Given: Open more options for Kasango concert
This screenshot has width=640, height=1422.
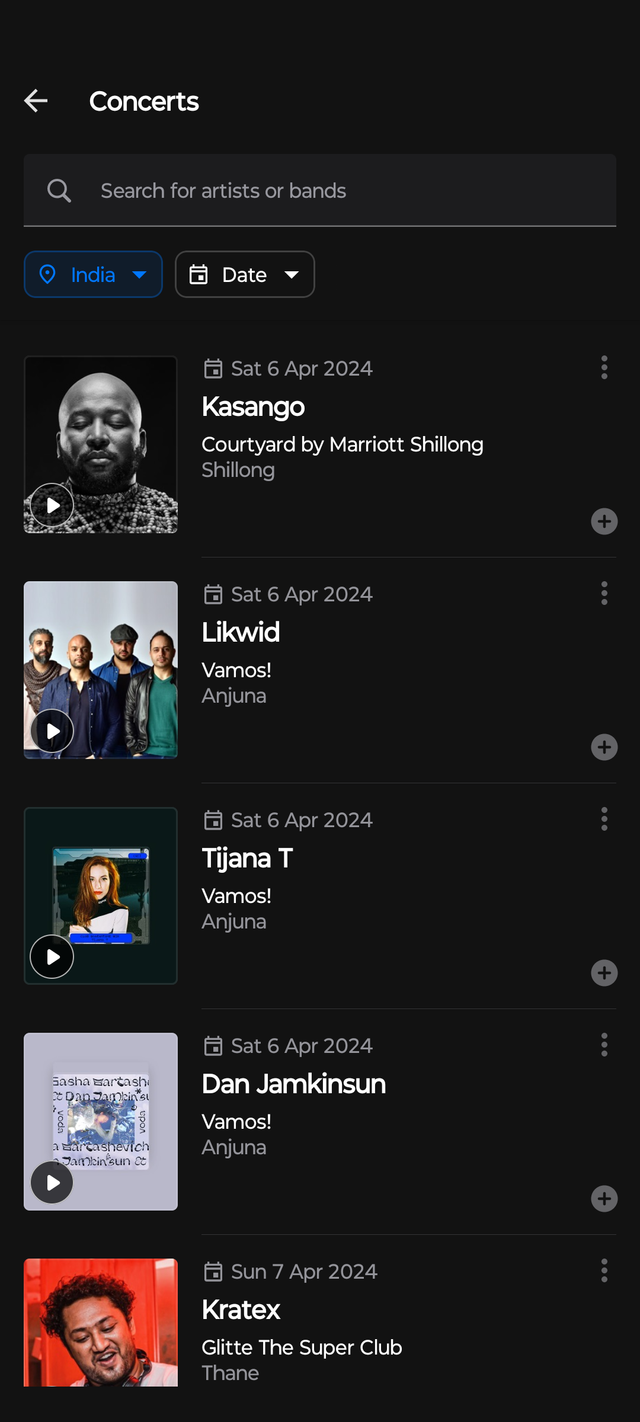Looking at the screenshot, I should pyautogui.click(x=604, y=368).
